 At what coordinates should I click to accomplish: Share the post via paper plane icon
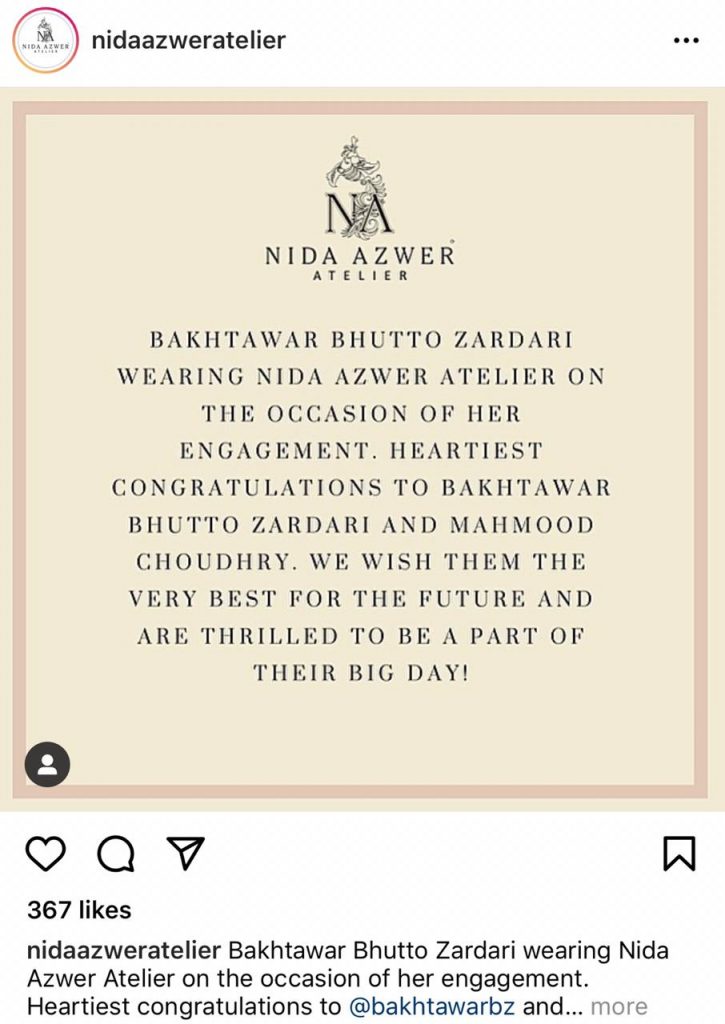[185, 853]
